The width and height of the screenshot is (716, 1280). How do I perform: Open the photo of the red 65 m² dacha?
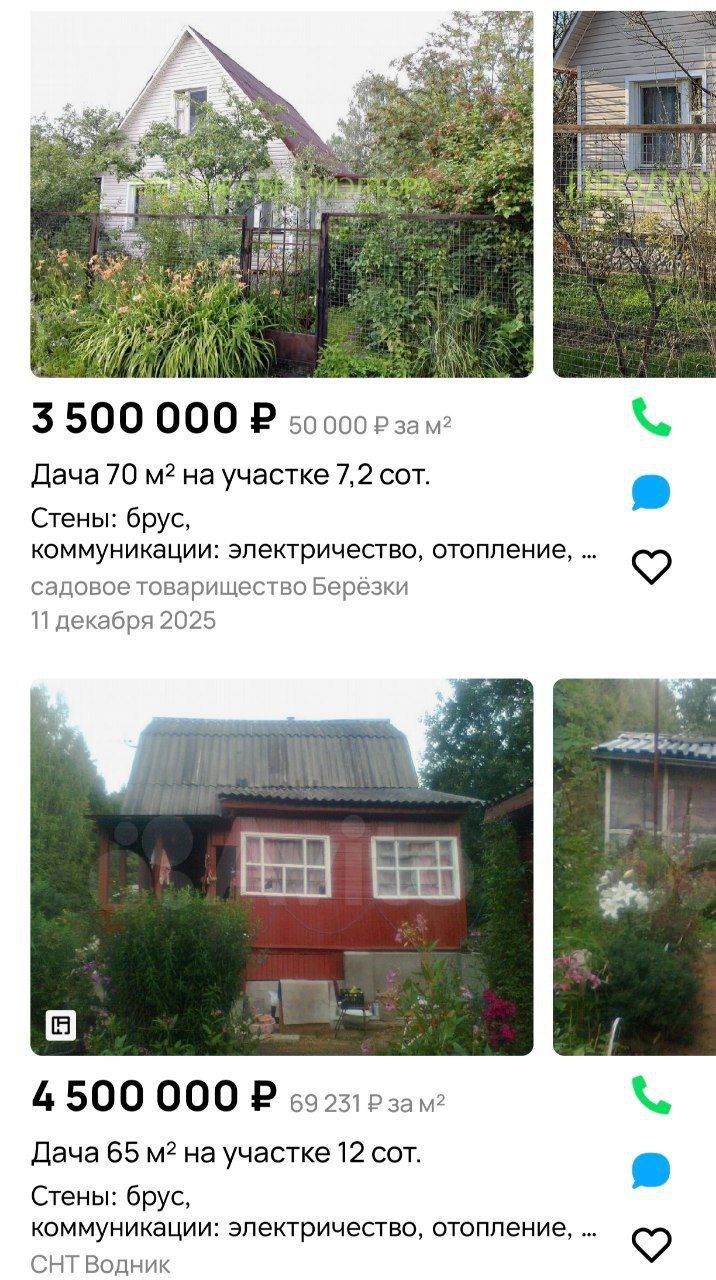pyautogui.click(x=281, y=867)
